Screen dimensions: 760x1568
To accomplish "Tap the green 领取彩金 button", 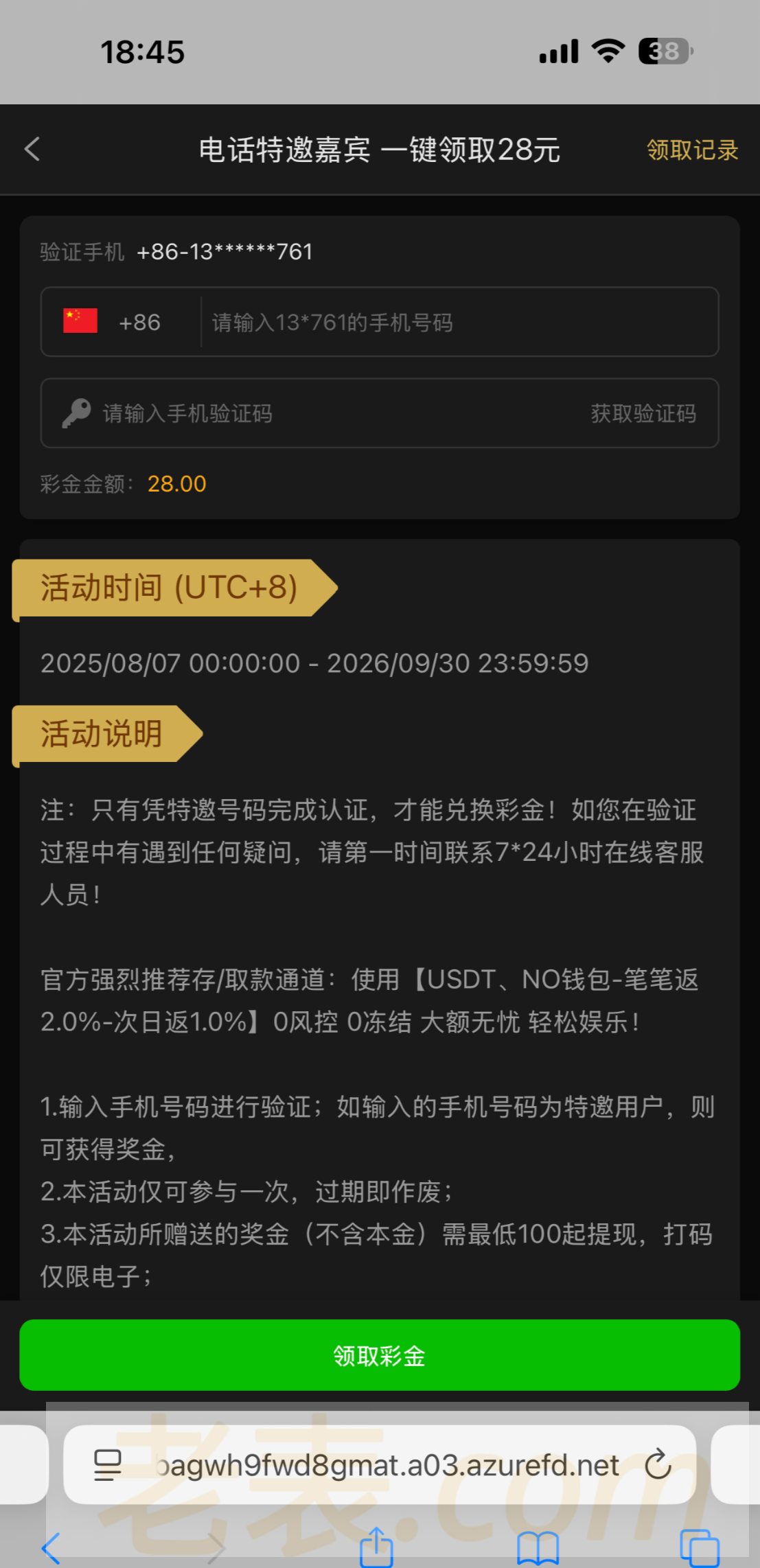I will coord(380,1356).
